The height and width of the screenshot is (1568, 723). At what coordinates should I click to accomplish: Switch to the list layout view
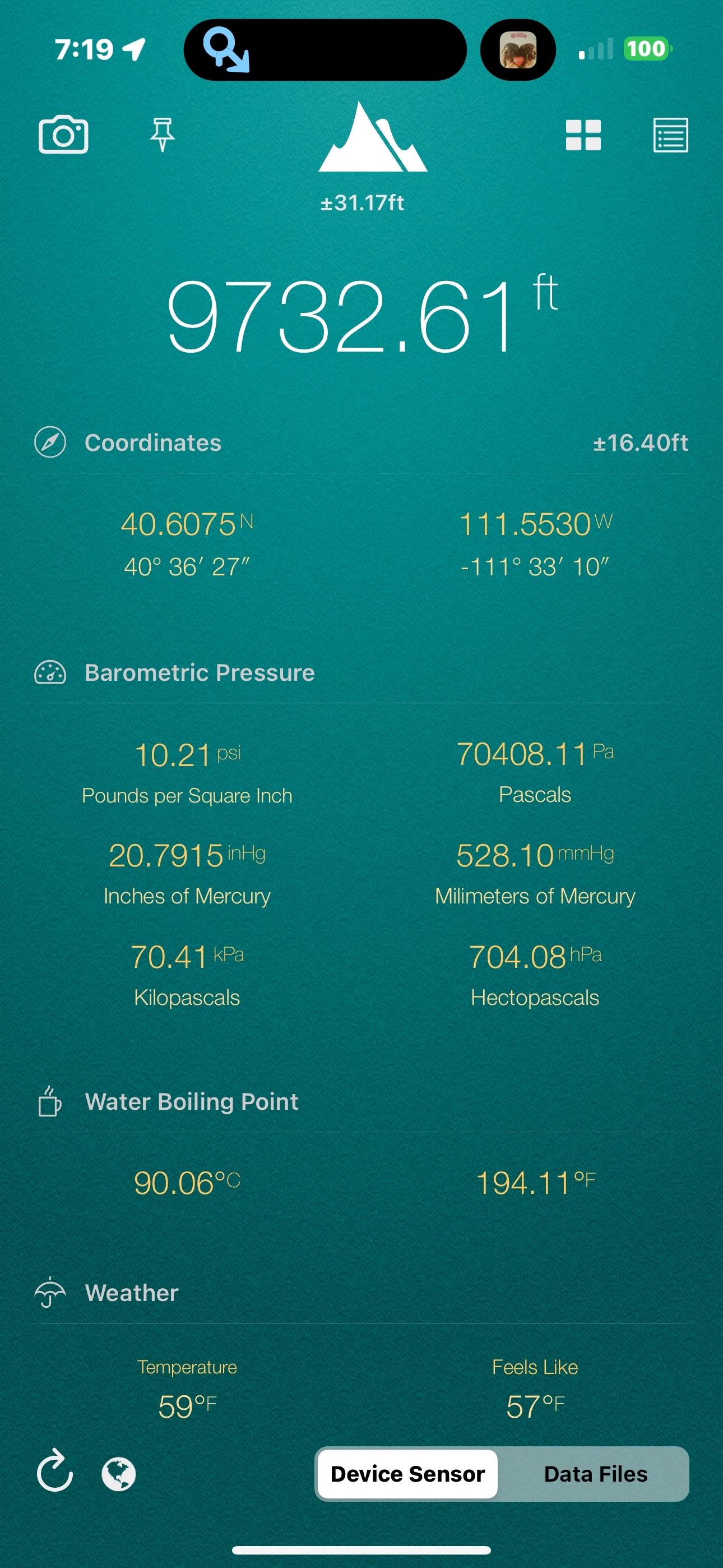click(671, 135)
